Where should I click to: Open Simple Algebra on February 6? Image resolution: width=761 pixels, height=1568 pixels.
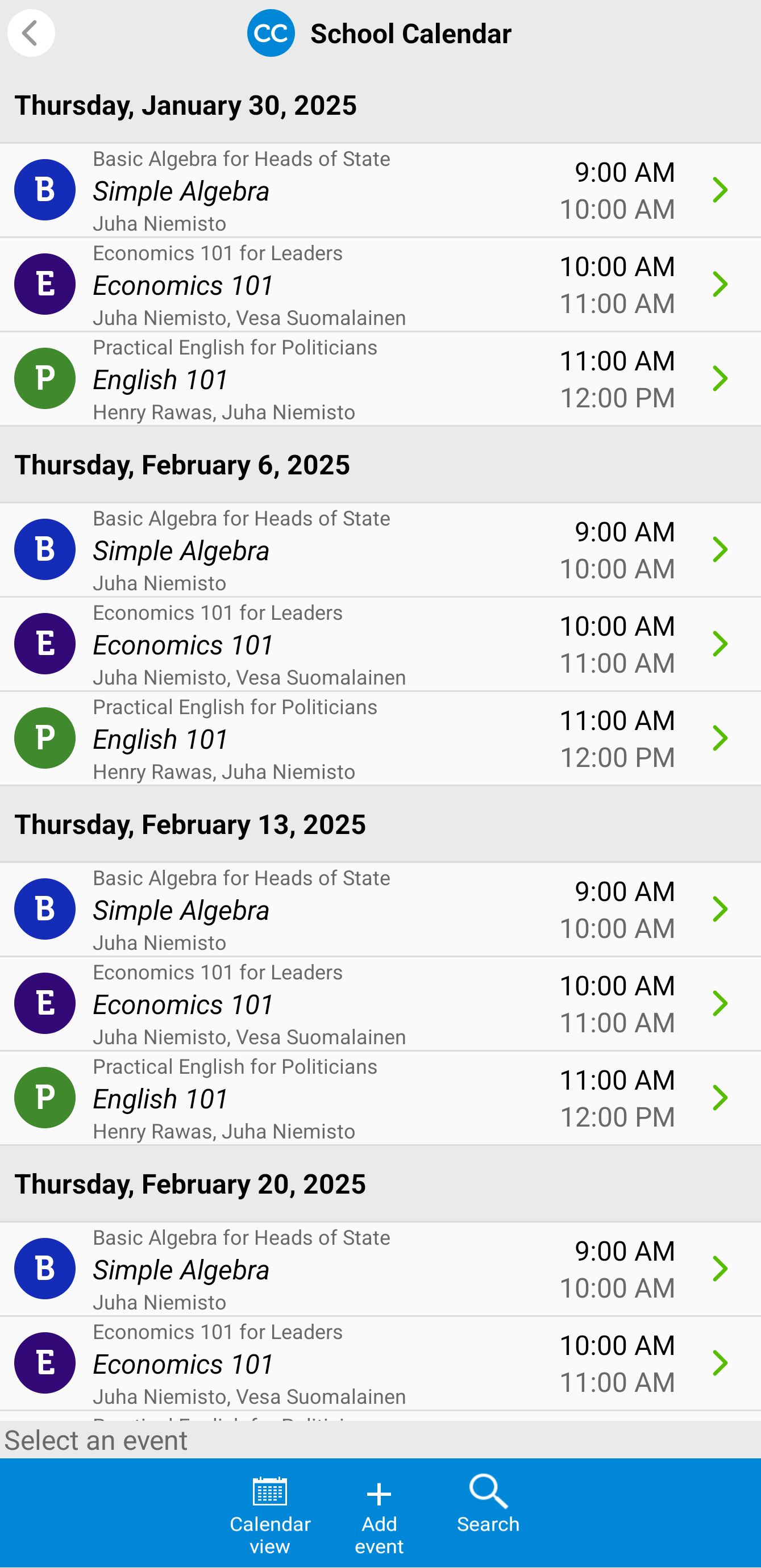click(381, 551)
